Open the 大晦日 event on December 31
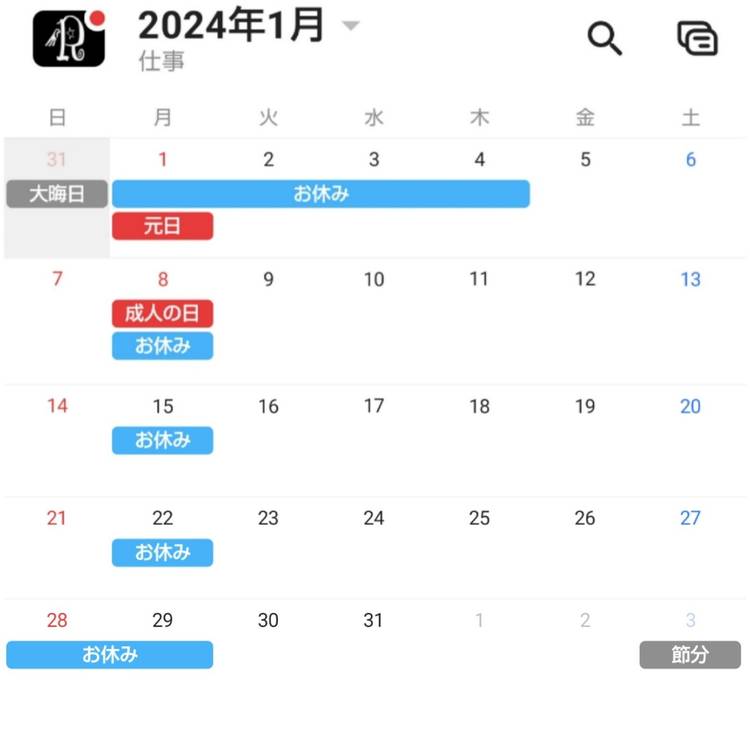The width and height of the screenshot is (750, 750). click(x=57, y=194)
